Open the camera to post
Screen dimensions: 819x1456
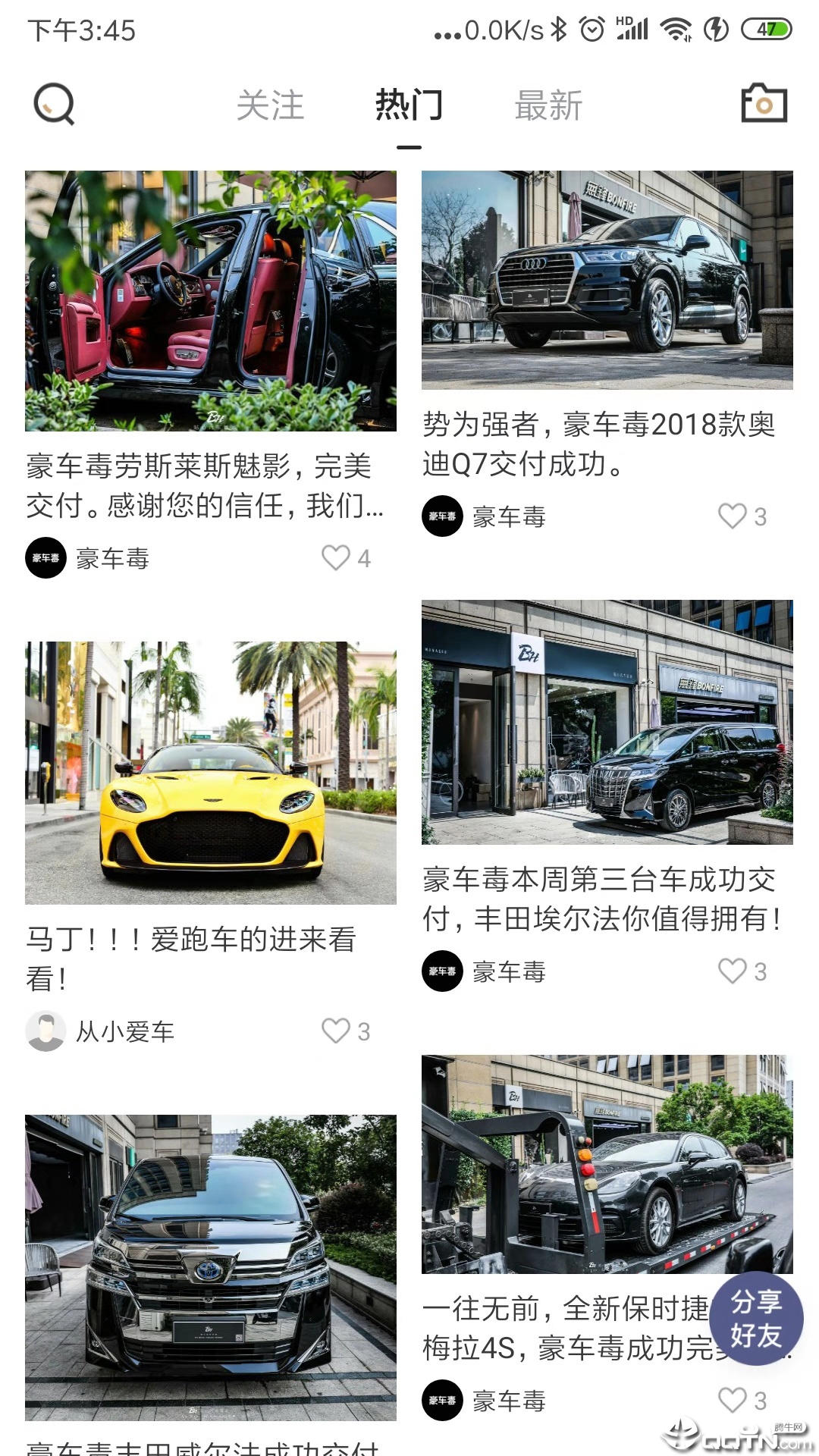(764, 104)
